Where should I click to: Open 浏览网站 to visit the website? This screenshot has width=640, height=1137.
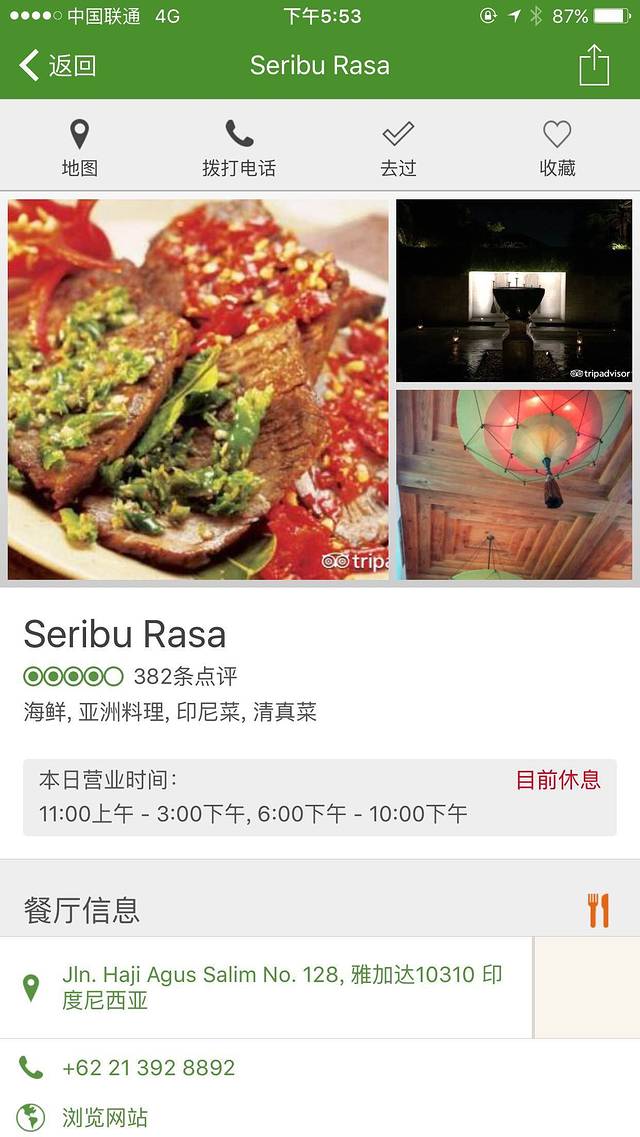[105, 1117]
